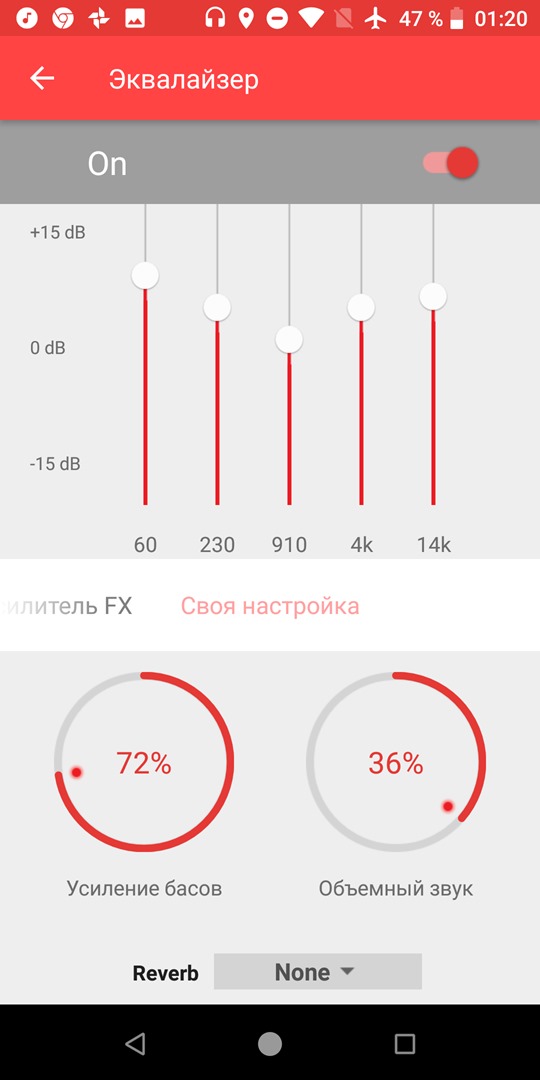Tap the Объемный звук dial
Screen dimensions: 540x1080
coord(396,762)
